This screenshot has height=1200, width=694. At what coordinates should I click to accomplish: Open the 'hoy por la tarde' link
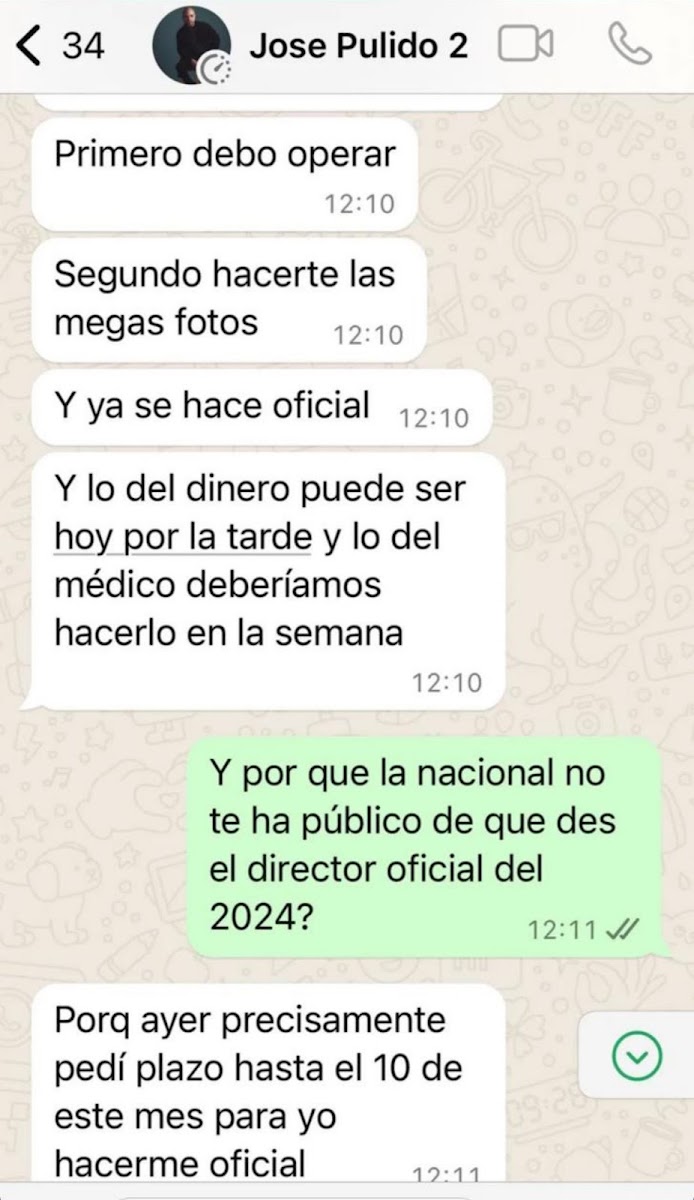(183, 537)
